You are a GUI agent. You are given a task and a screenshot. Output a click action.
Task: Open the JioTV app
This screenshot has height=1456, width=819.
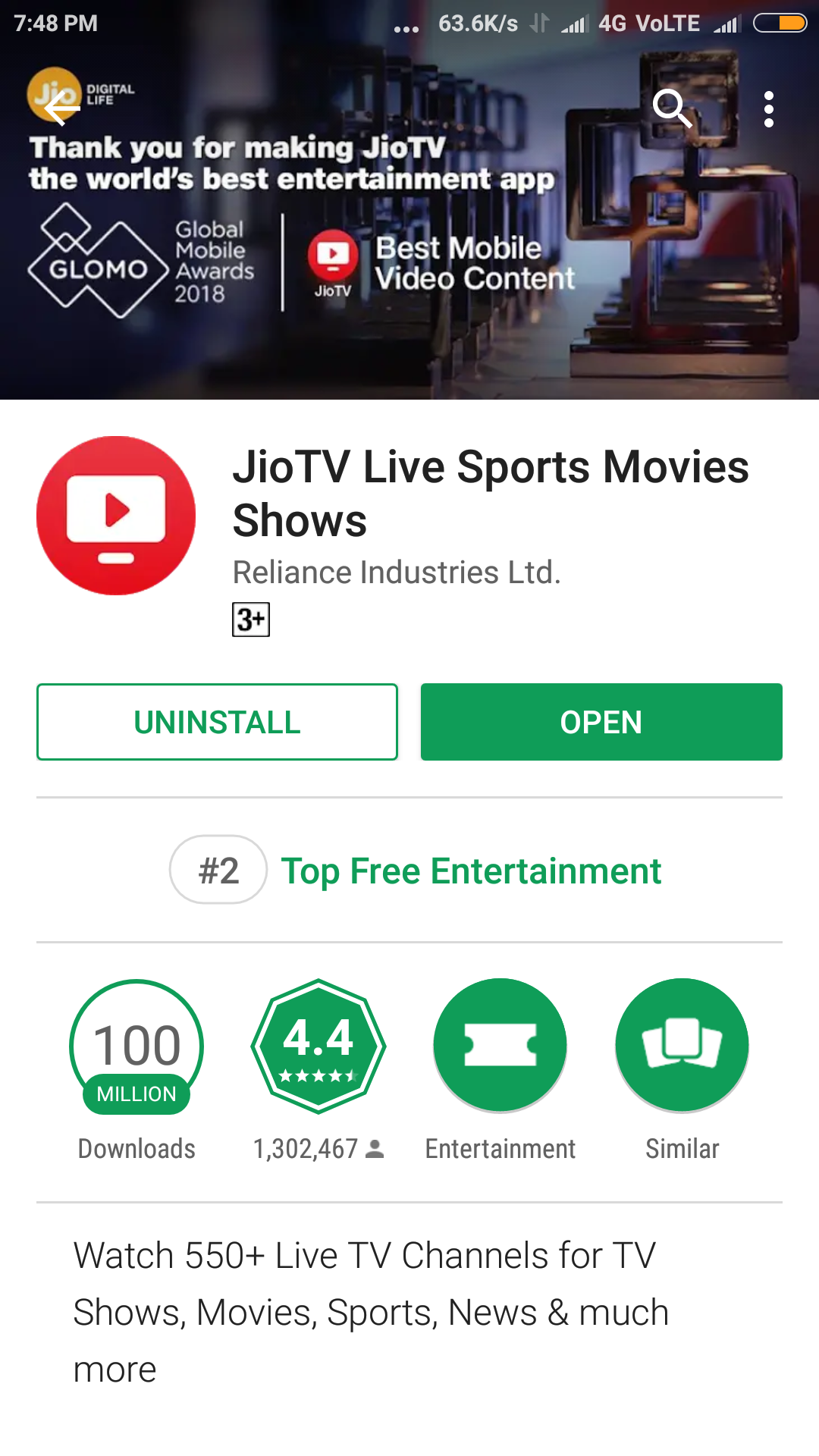[x=601, y=722]
